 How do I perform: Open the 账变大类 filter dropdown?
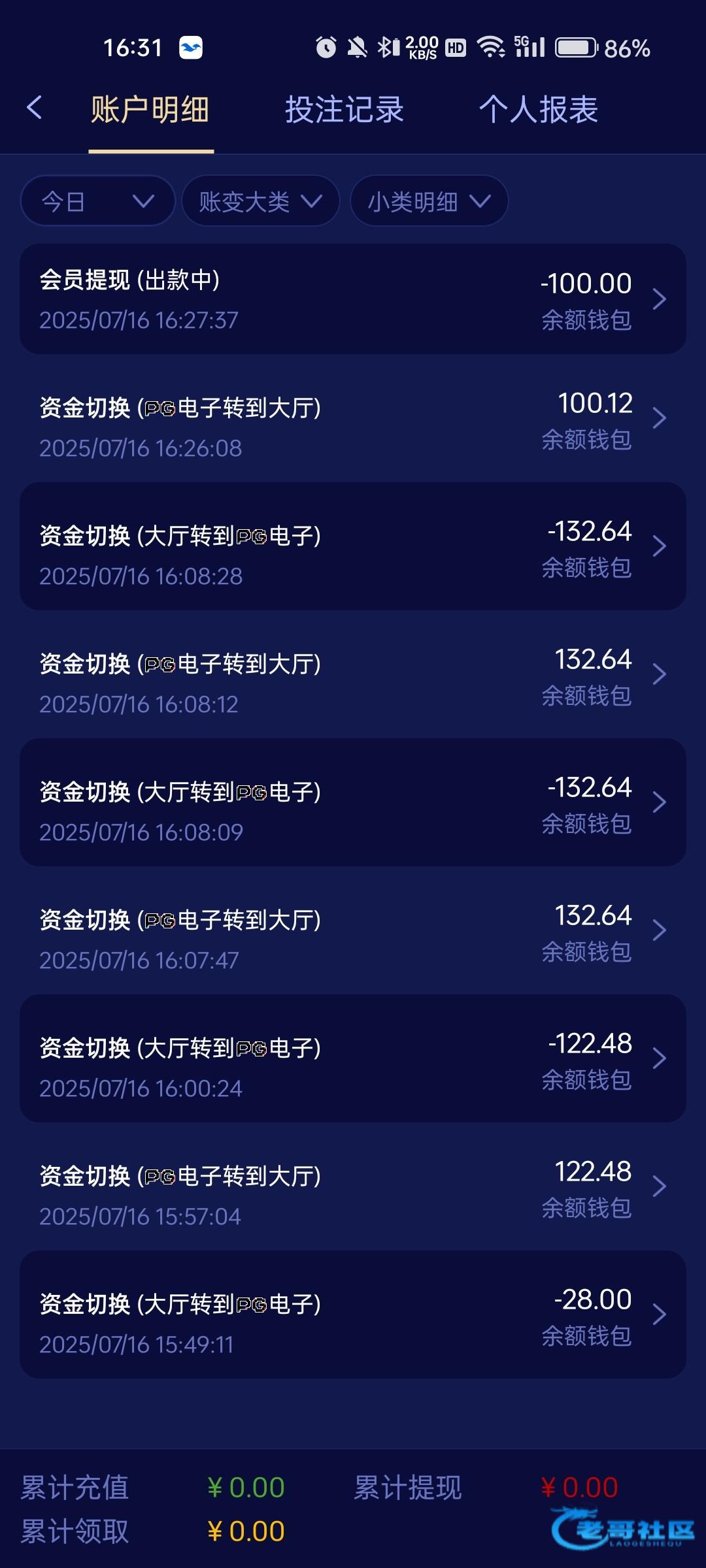[x=261, y=201]
